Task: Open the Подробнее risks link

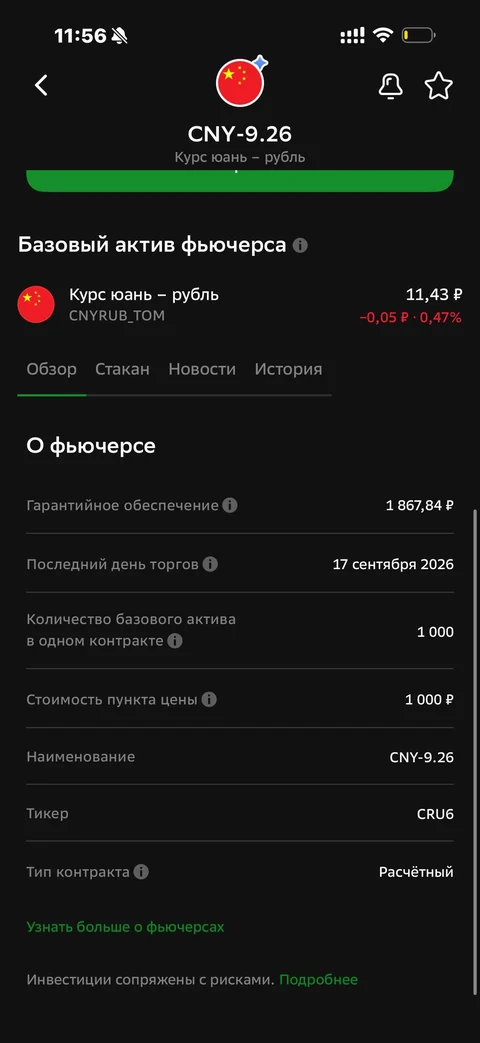Action: coord(318,980)
